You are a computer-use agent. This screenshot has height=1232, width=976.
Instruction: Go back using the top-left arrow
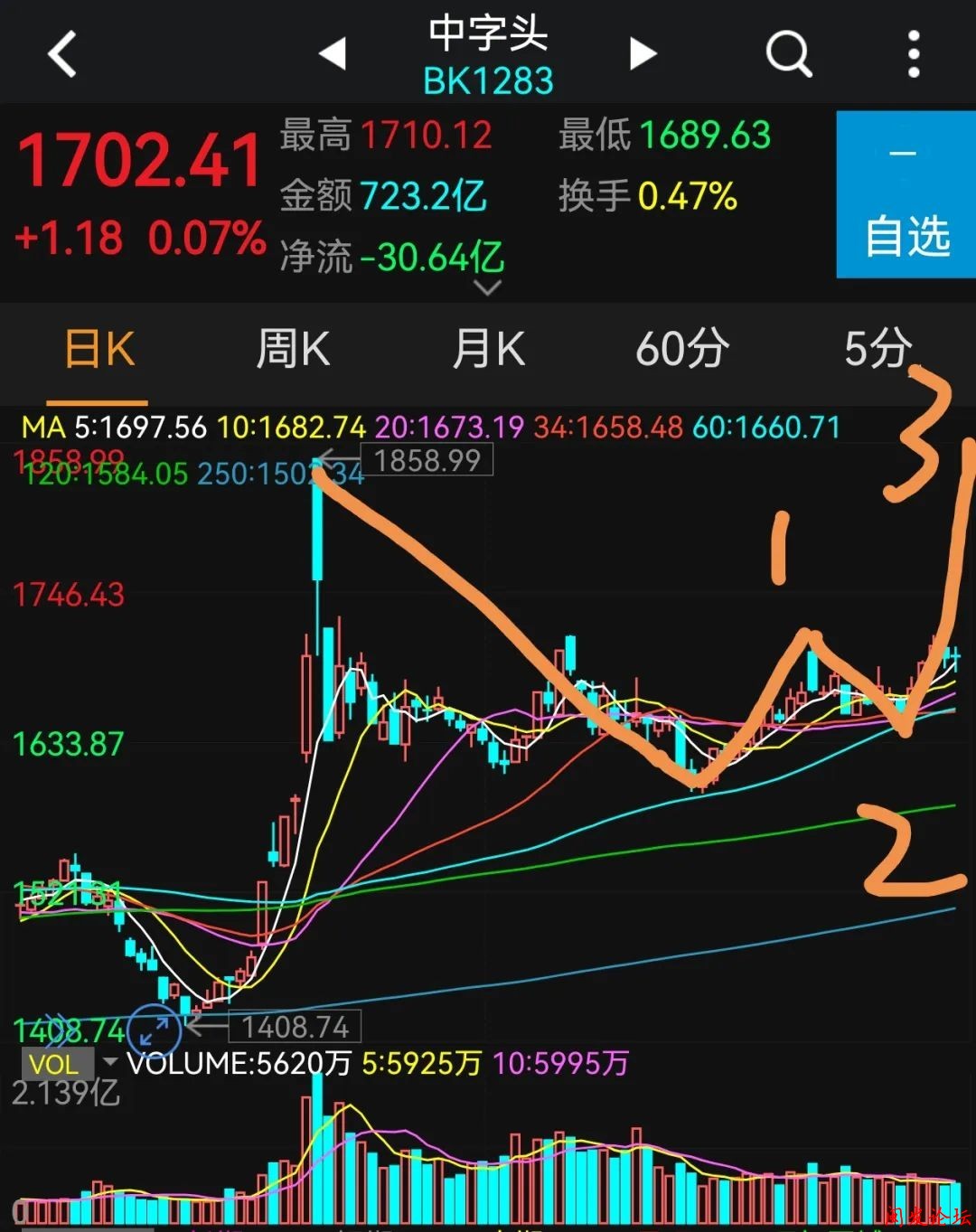point(62,53)
